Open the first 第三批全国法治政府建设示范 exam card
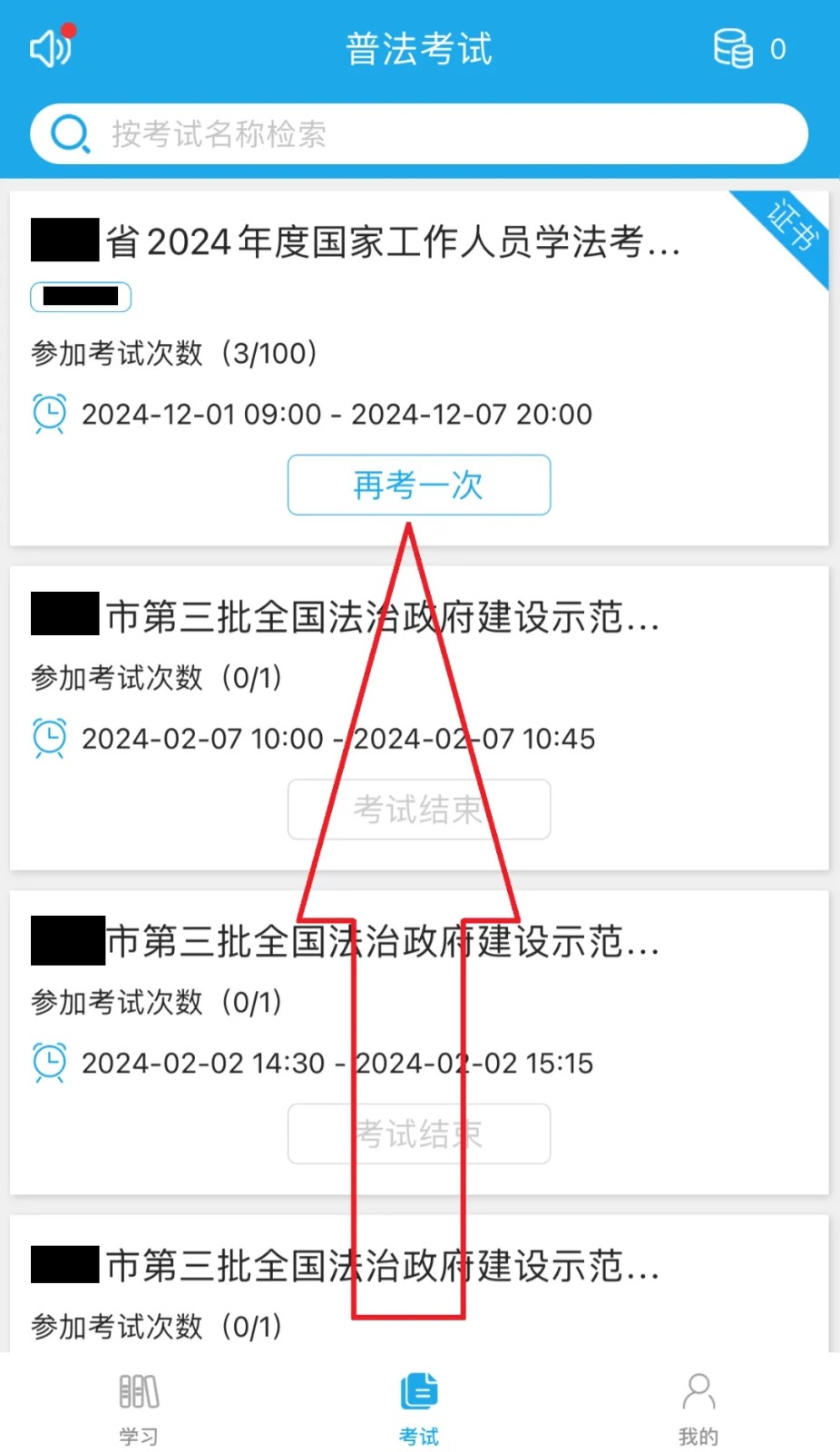This screenshot has height=1452, width=840. point(345,618)
